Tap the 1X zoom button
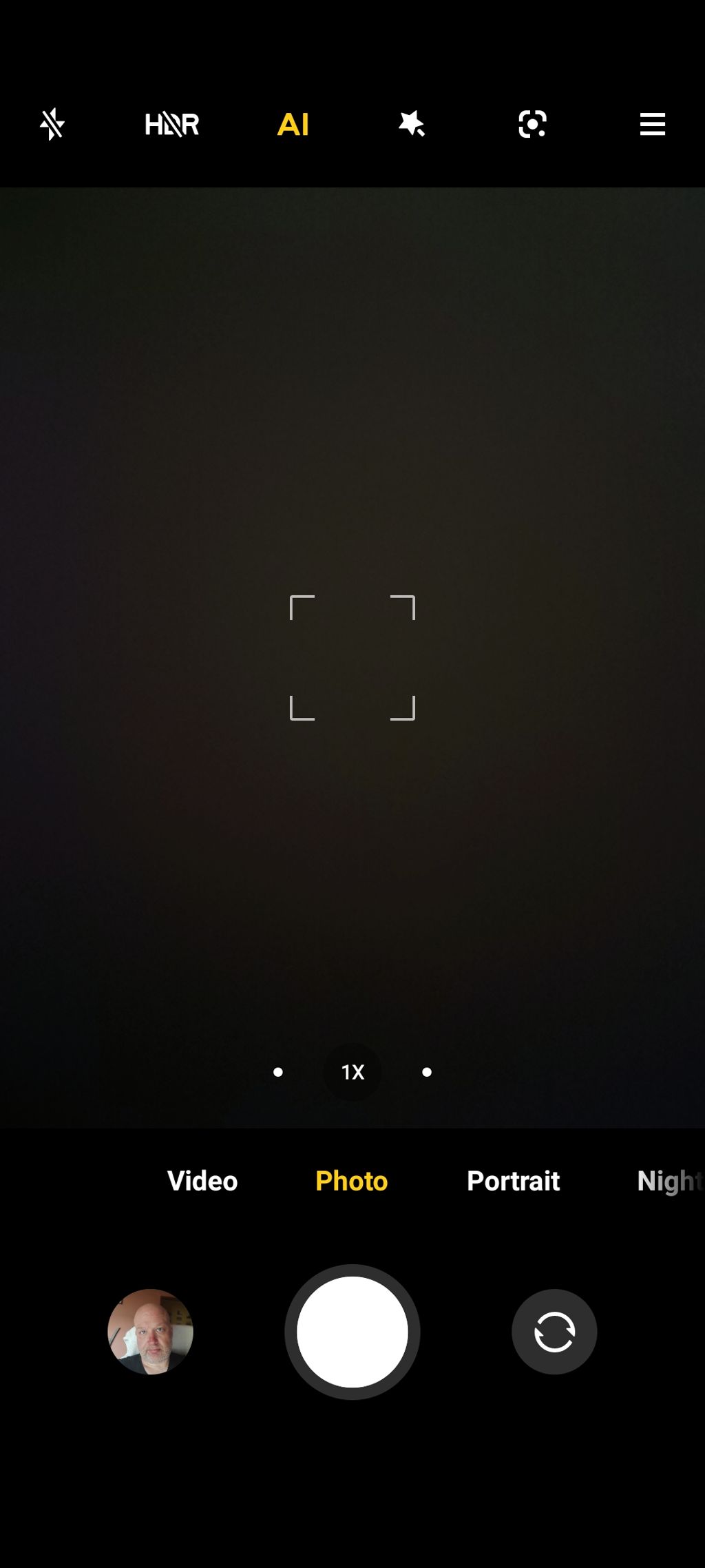This screenshot has height=1568, width=705. 352,1072
